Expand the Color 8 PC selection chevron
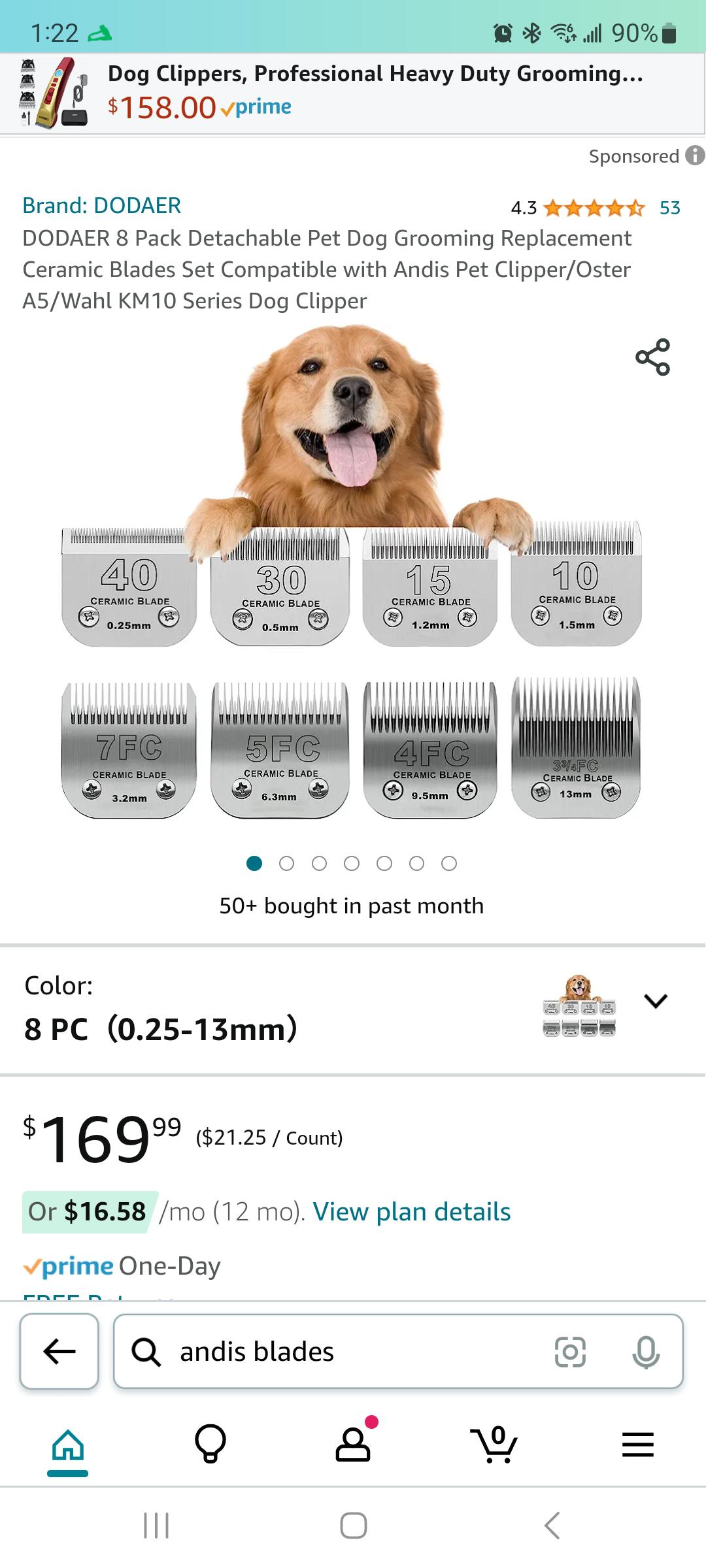This screenshot has width=706, height=1568. [656, 1001]
